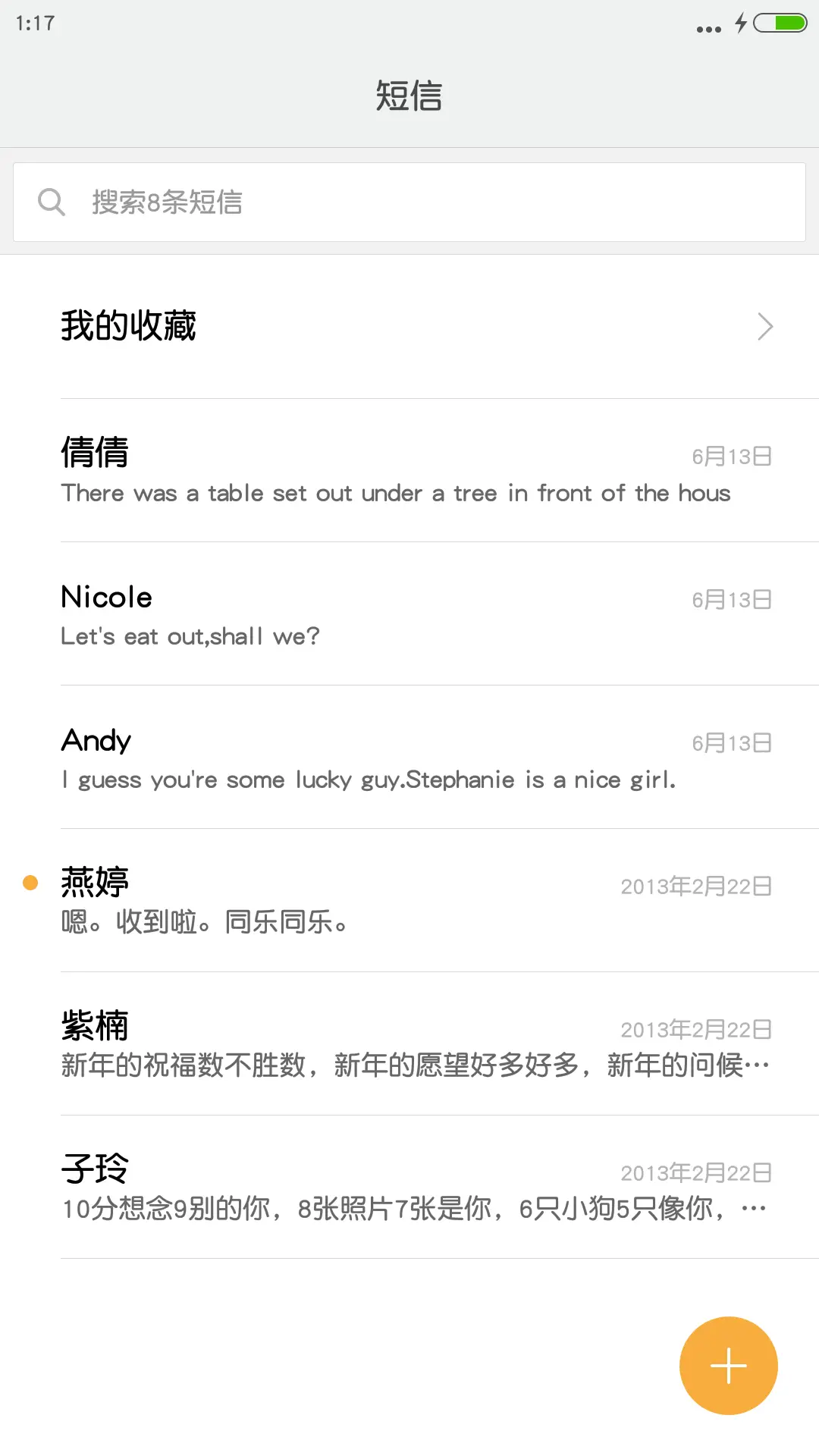Viewport: 819px width, 1456px height.
Task: Tap the search messages input field
Action: pyautogui.click(x=409, y=201)
